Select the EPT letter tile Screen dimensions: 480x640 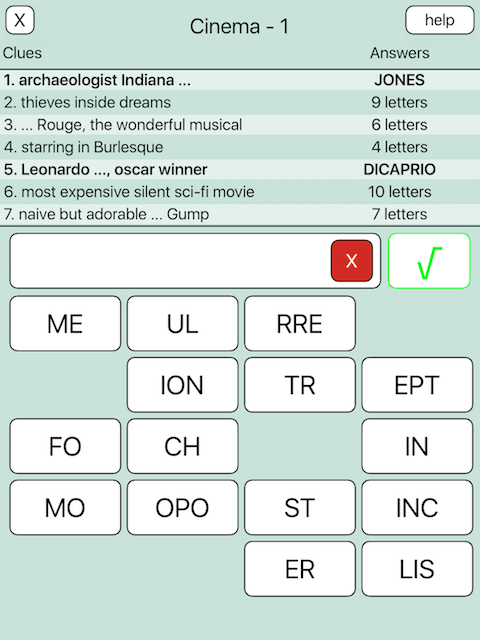pyautogui.click(x=417, y=385)
